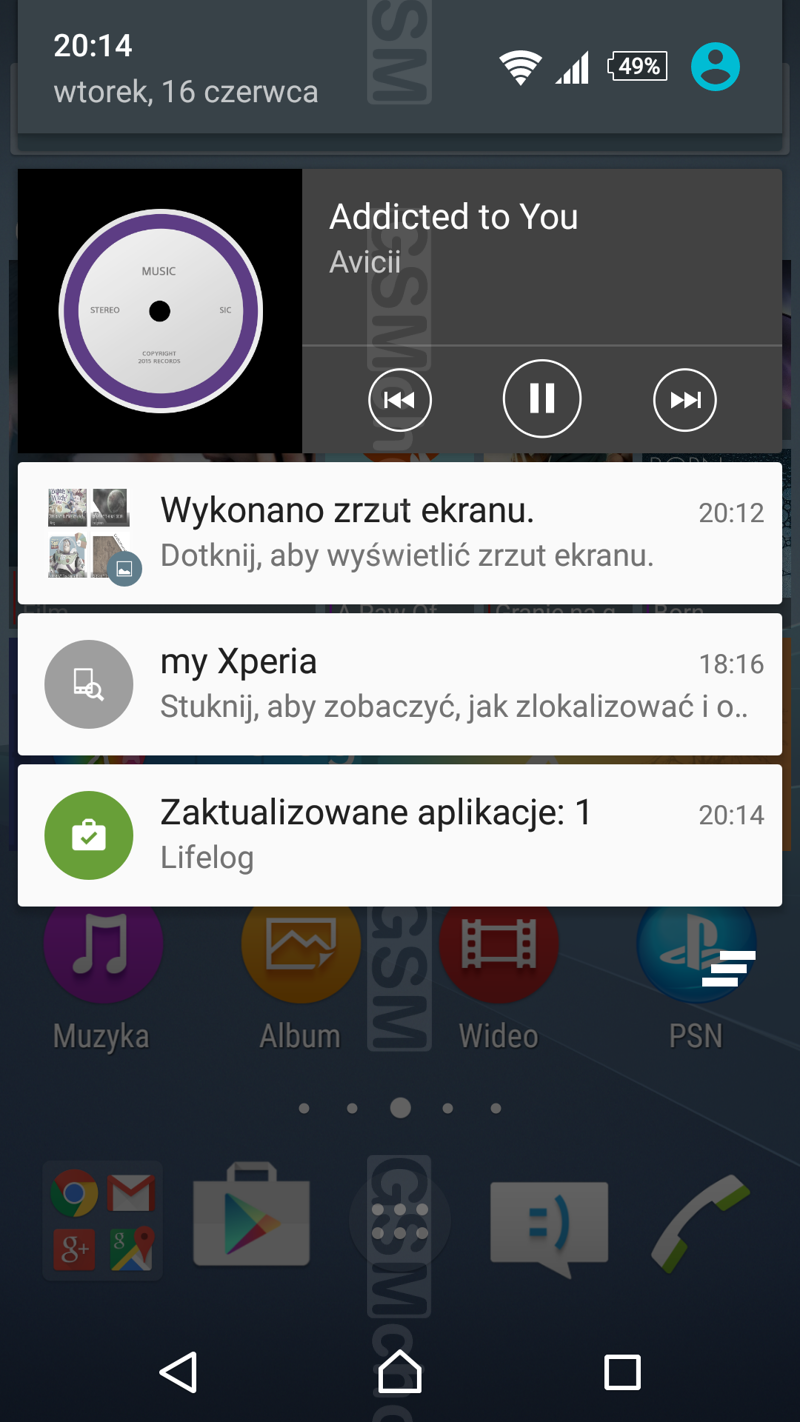Pause Addicted to You playback
Viewport: 800px width, 1422px height.
(x=542, y=399)
